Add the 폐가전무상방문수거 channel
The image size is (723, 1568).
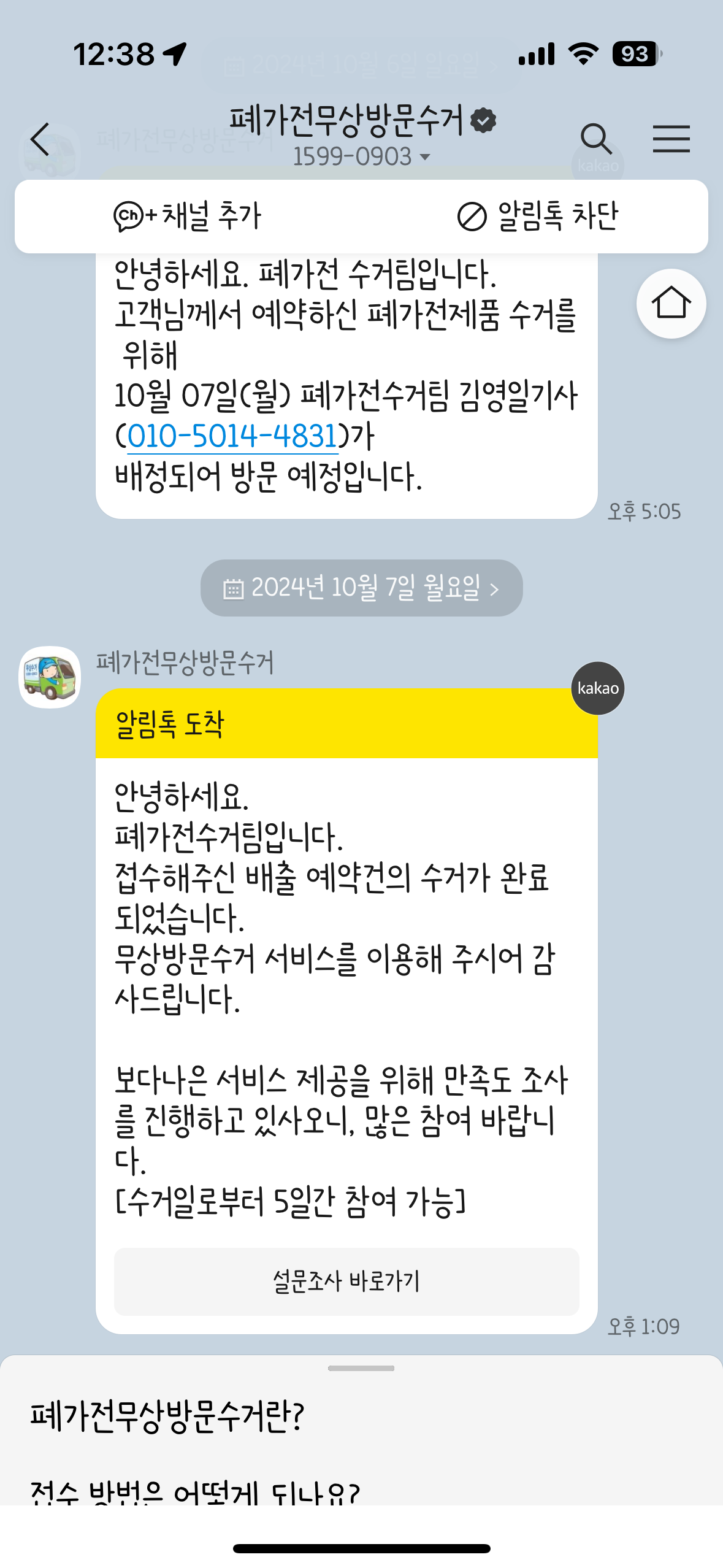pyautogui.click(x=188, y=217)
